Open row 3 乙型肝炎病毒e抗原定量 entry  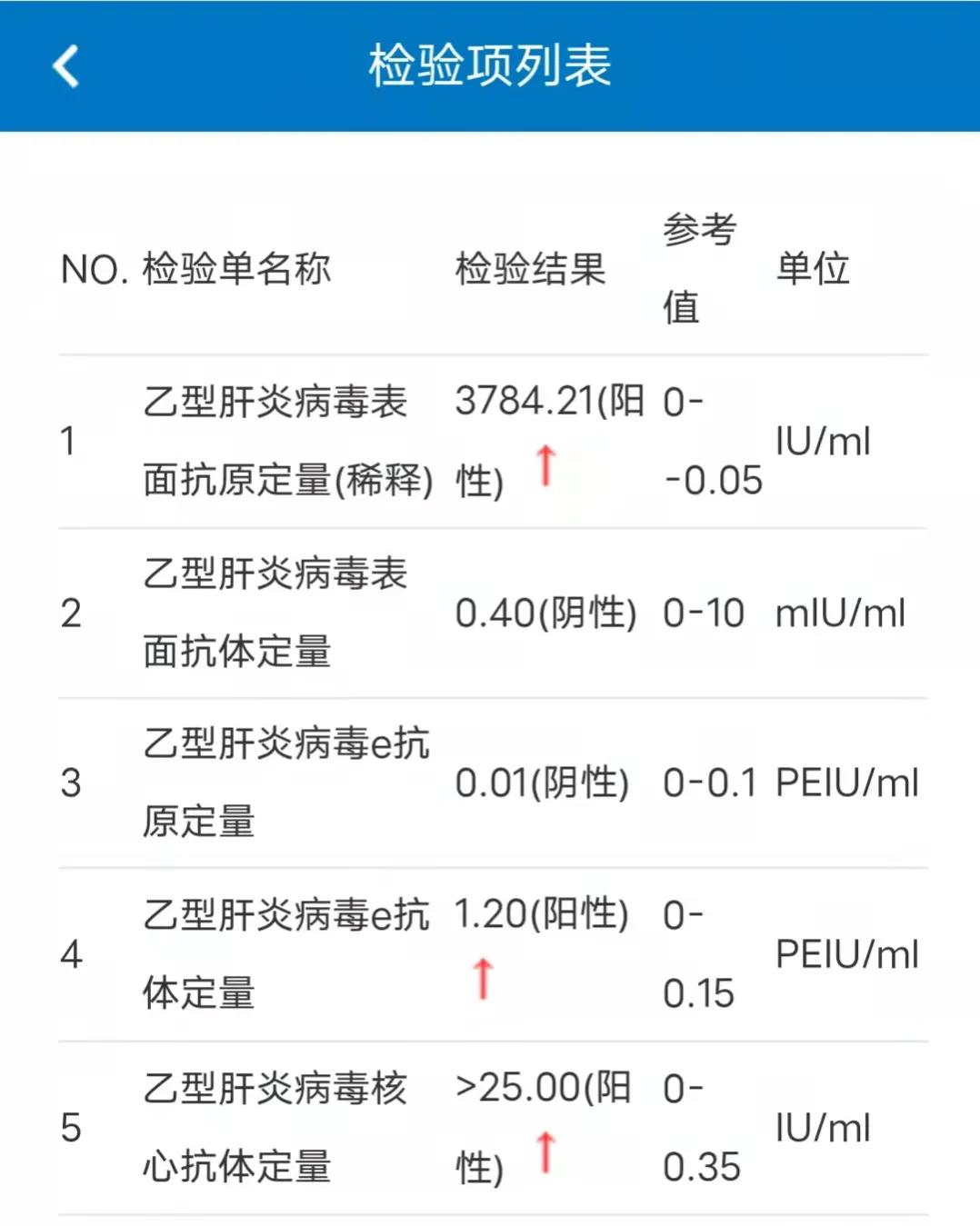[286, 782]
